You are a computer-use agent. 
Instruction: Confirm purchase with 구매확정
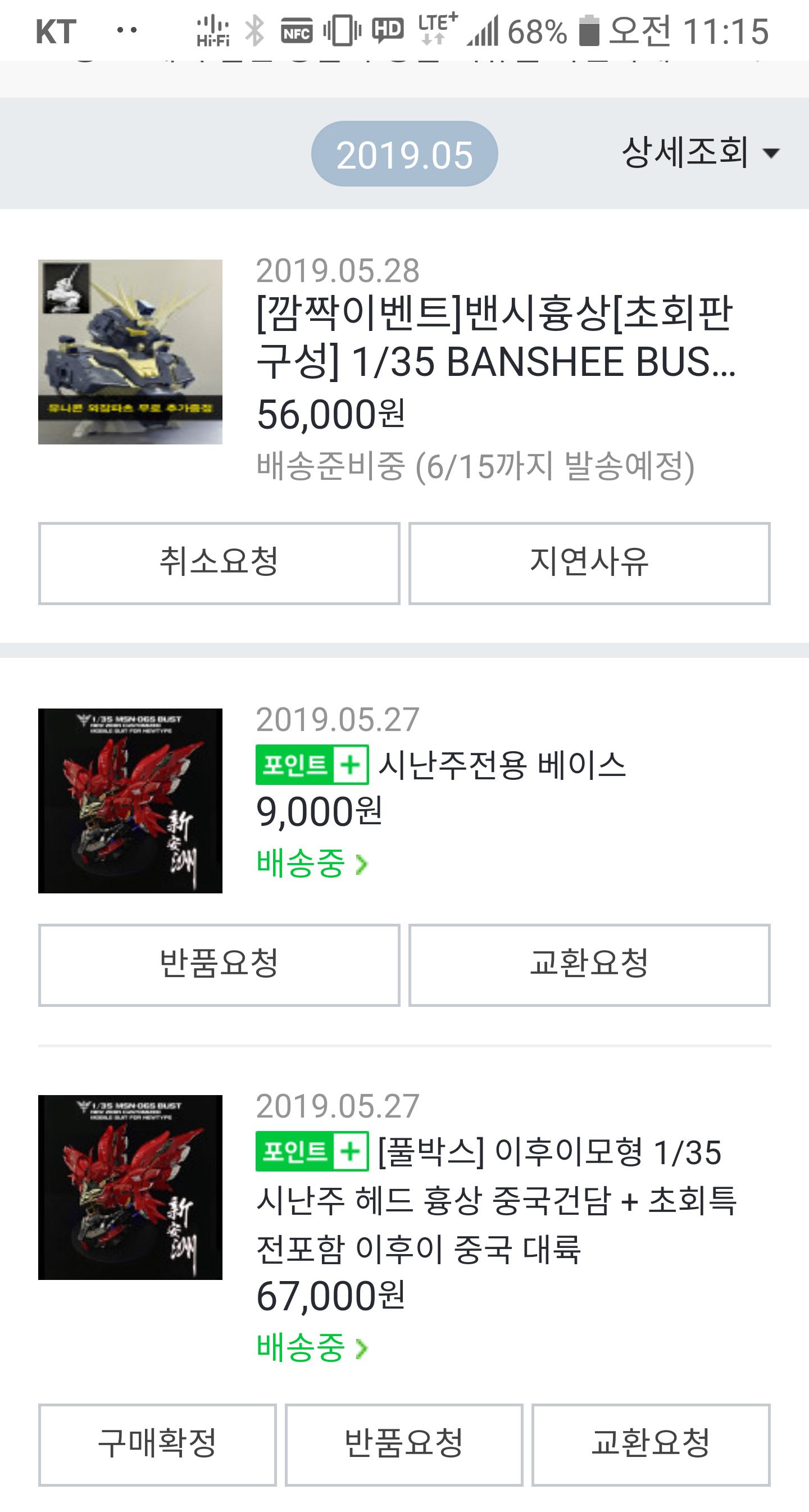(x=157, y=1445)
